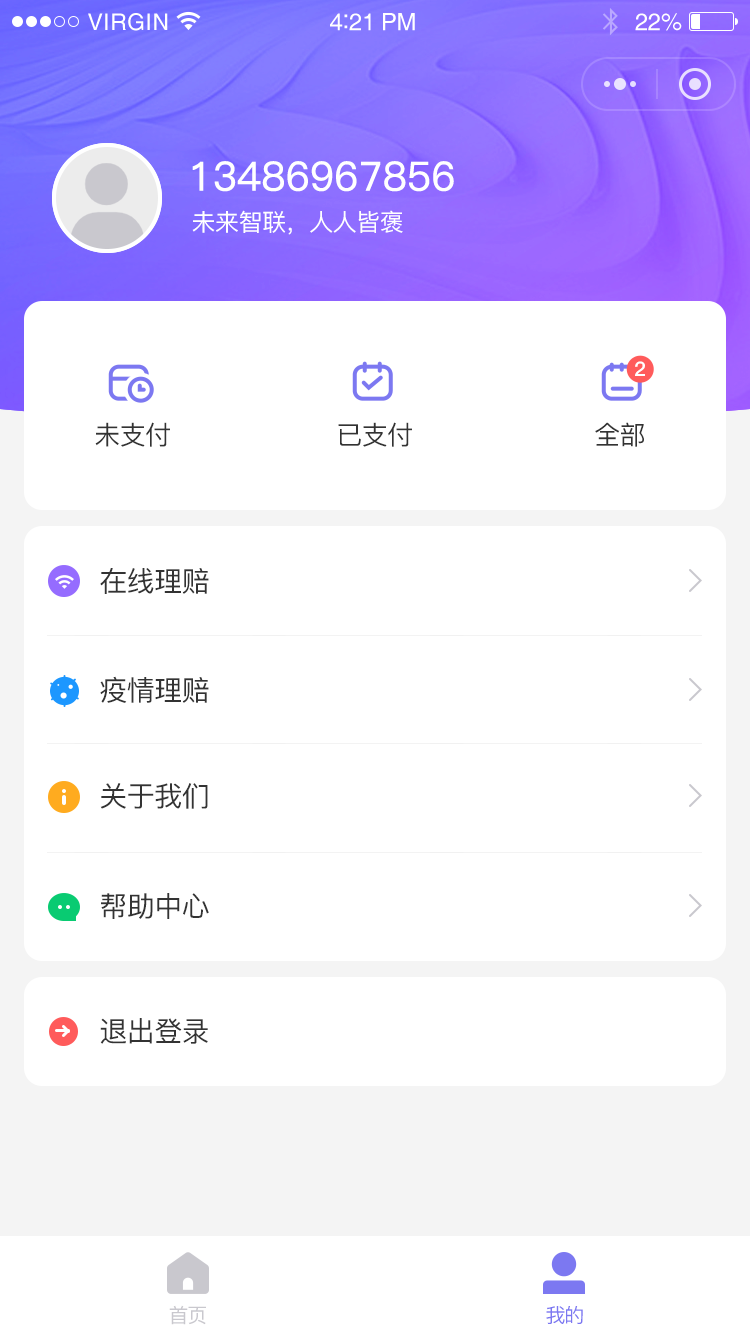Screen dimensions: 750x1334
Task: Expand 疫情理赔 with the right arrow
Action: [x=694, y=690]
